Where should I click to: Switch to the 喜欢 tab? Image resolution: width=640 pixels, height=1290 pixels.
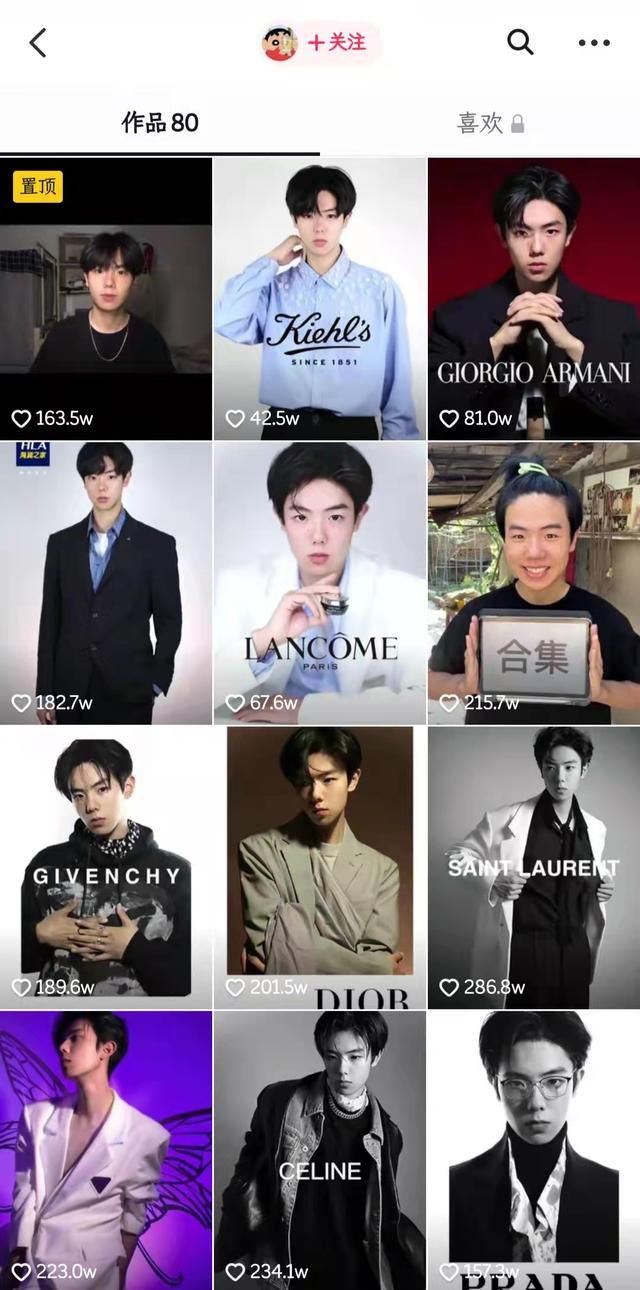[490, 123]
